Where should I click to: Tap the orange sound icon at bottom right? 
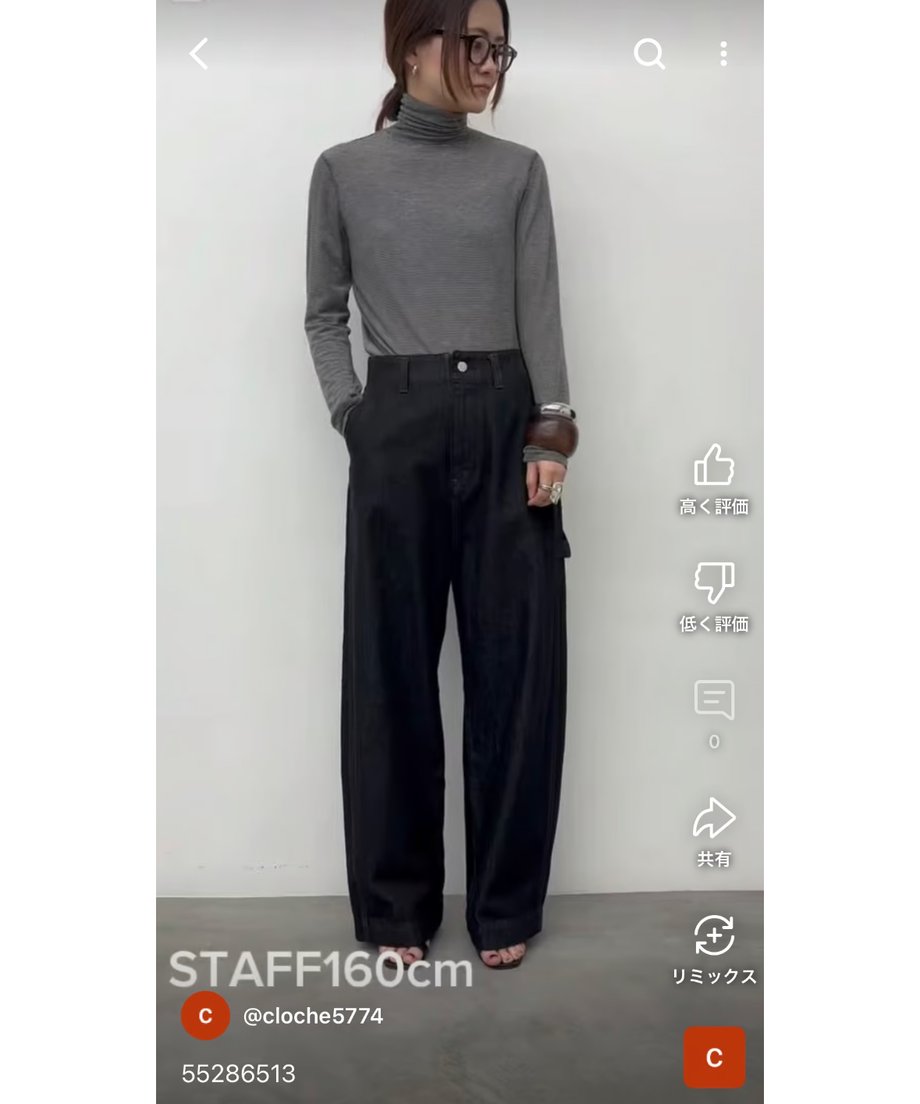click(714, 1058)
